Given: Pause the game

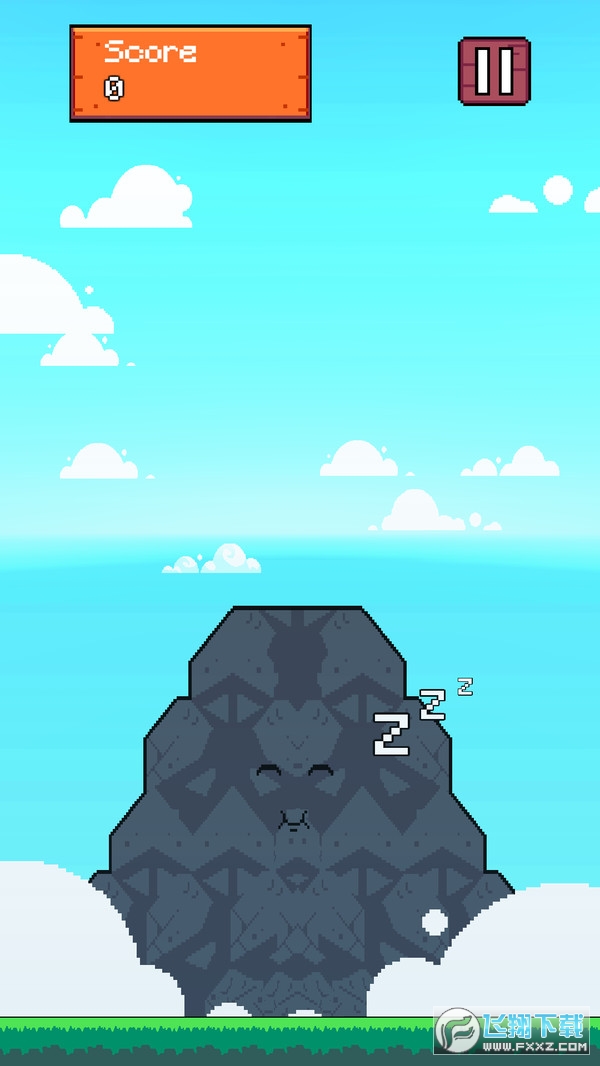Looking at the screenshot, I should [x=494, y=71].
